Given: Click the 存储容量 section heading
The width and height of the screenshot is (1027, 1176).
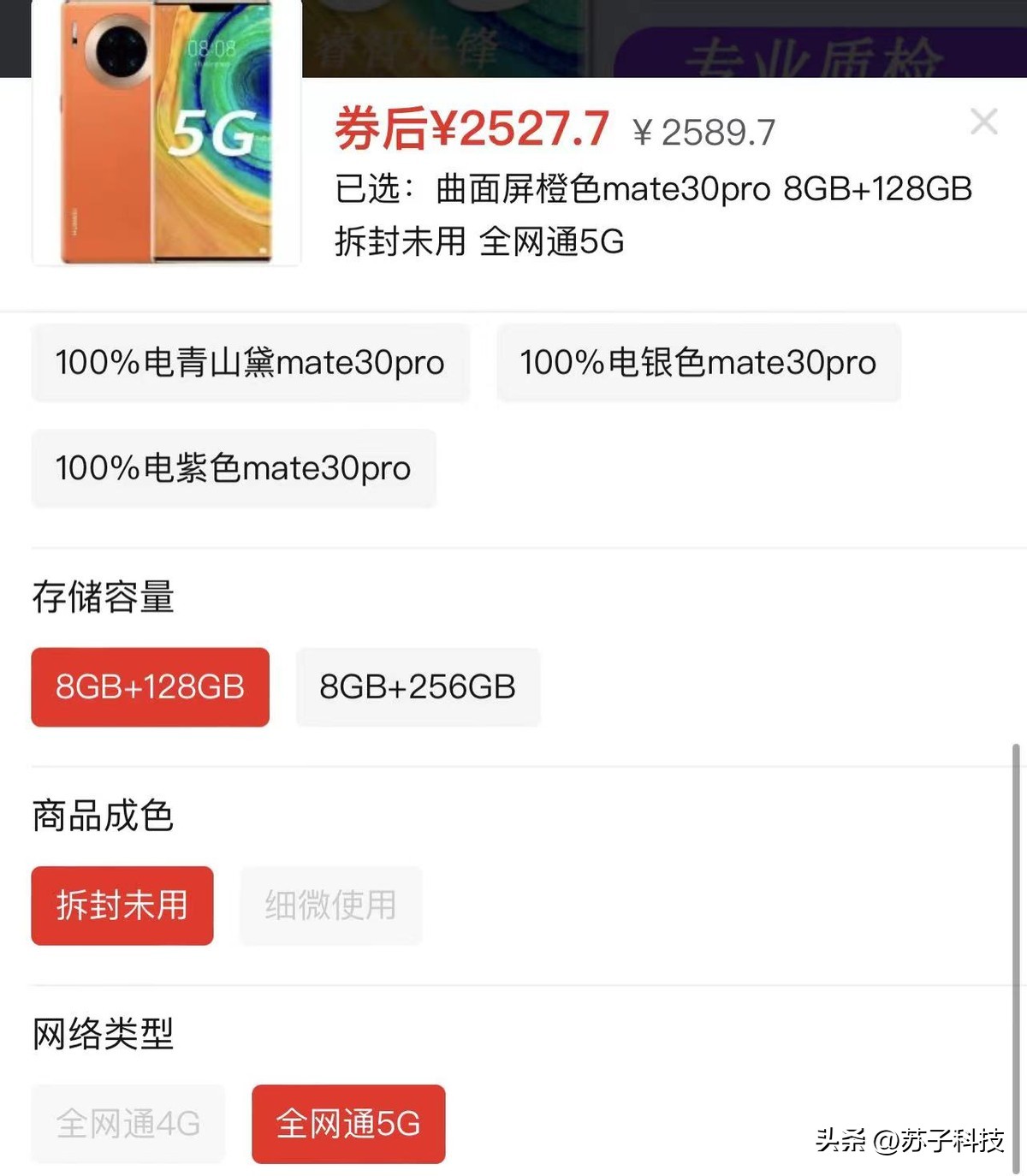Looking at the screenshot, I should pos(103,599).
